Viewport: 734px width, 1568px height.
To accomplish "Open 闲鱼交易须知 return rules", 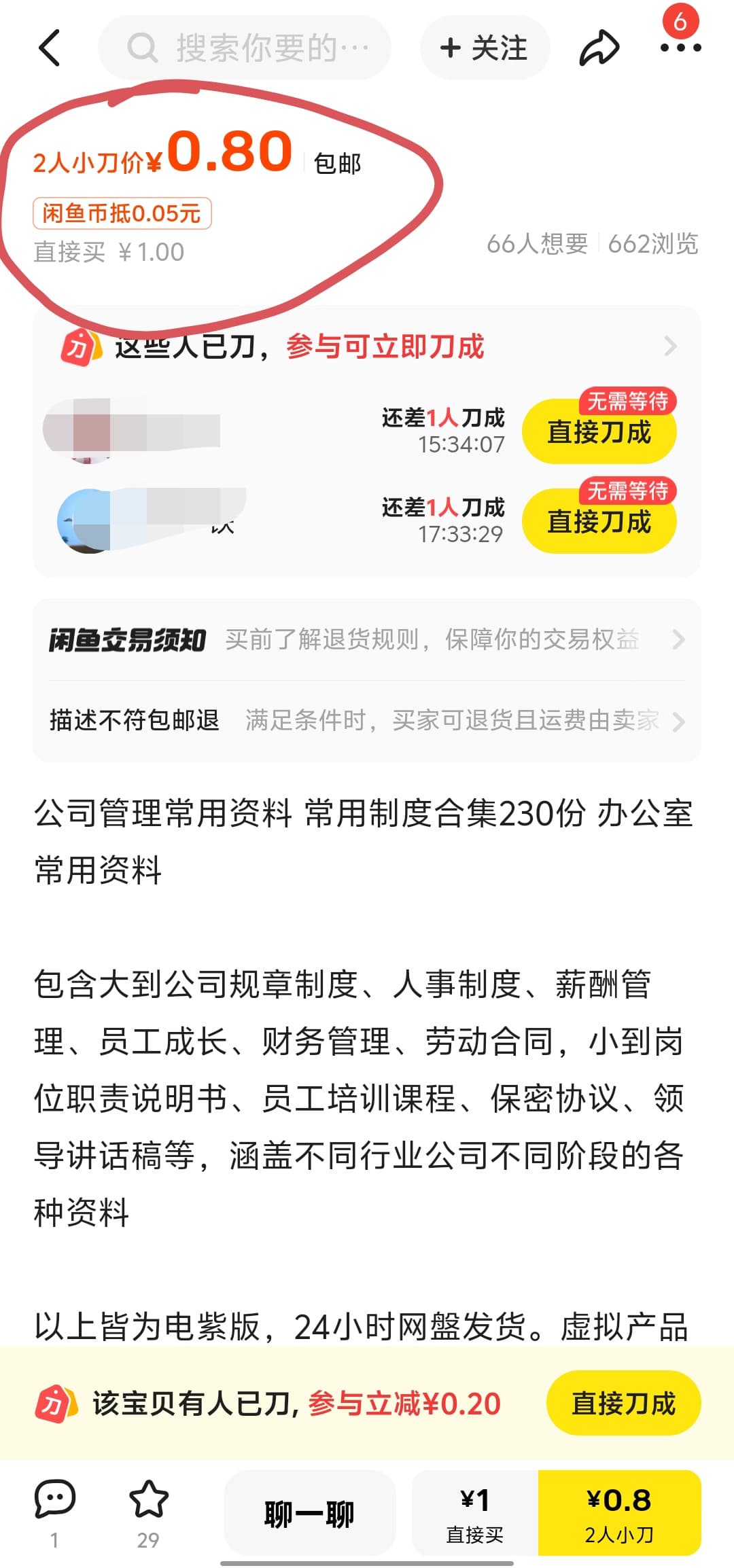I will 367,639.
